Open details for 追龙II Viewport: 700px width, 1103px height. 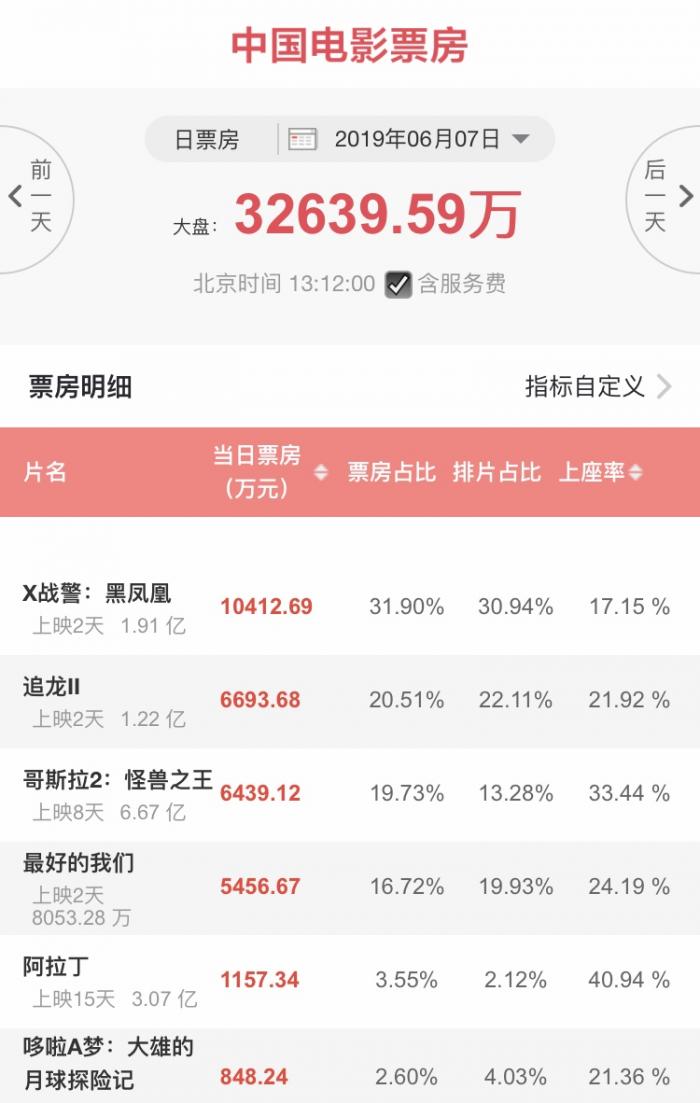[52, 687]
